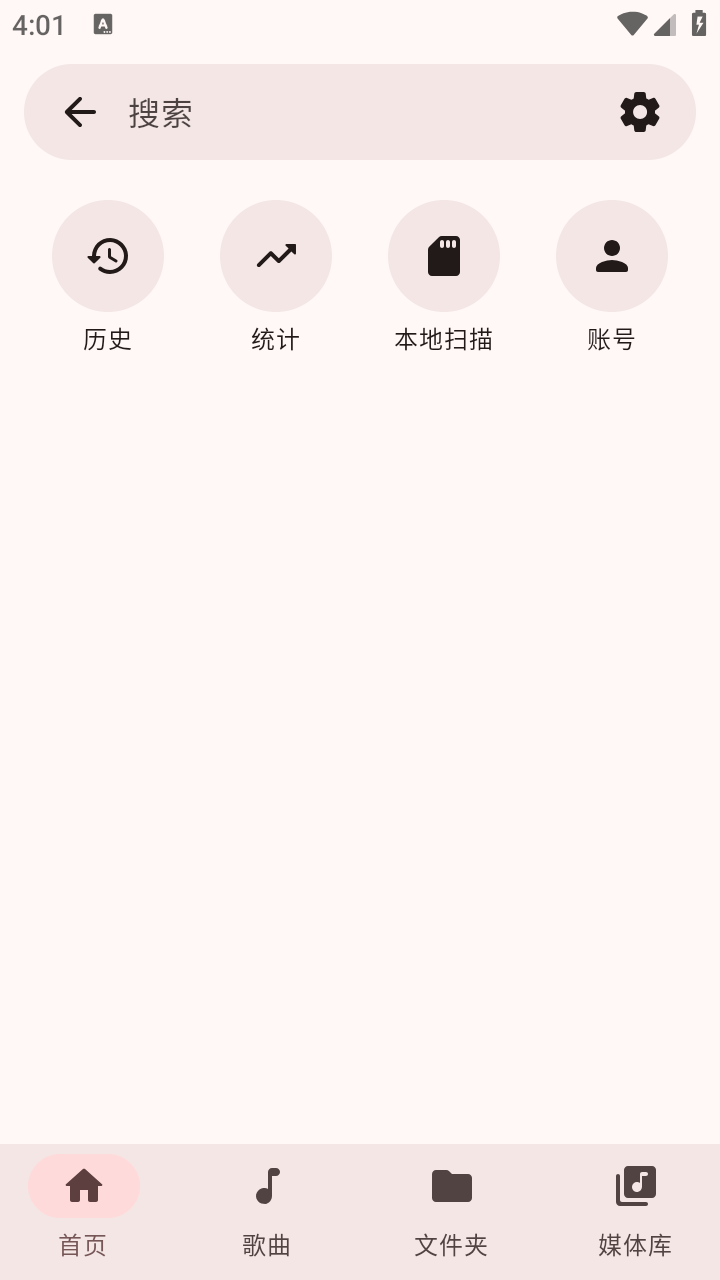The height and width of the screenshot is (1280, 720).
Task: Switch to the 文件夹 tab
Action: (451, 1210)
